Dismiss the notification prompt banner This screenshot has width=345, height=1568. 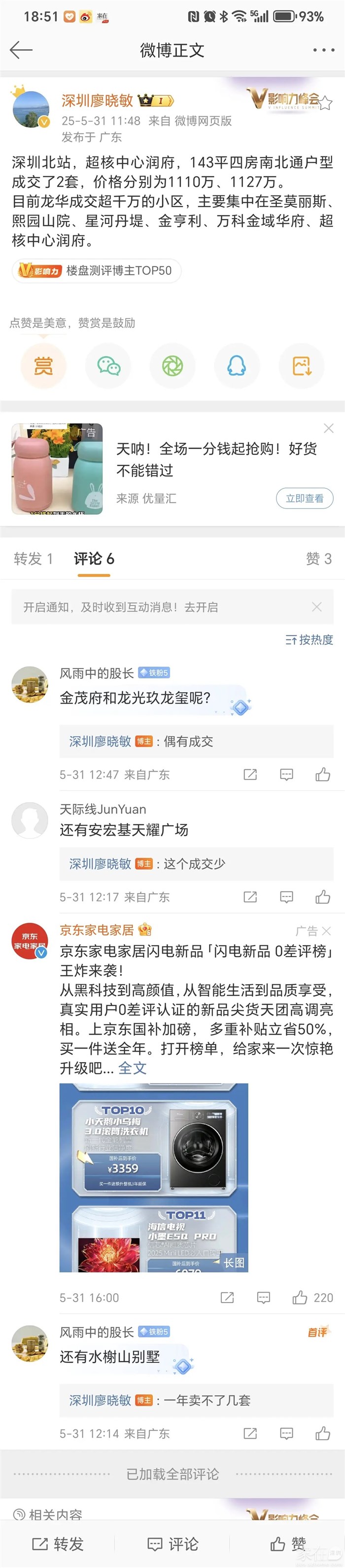click(316, 607)
